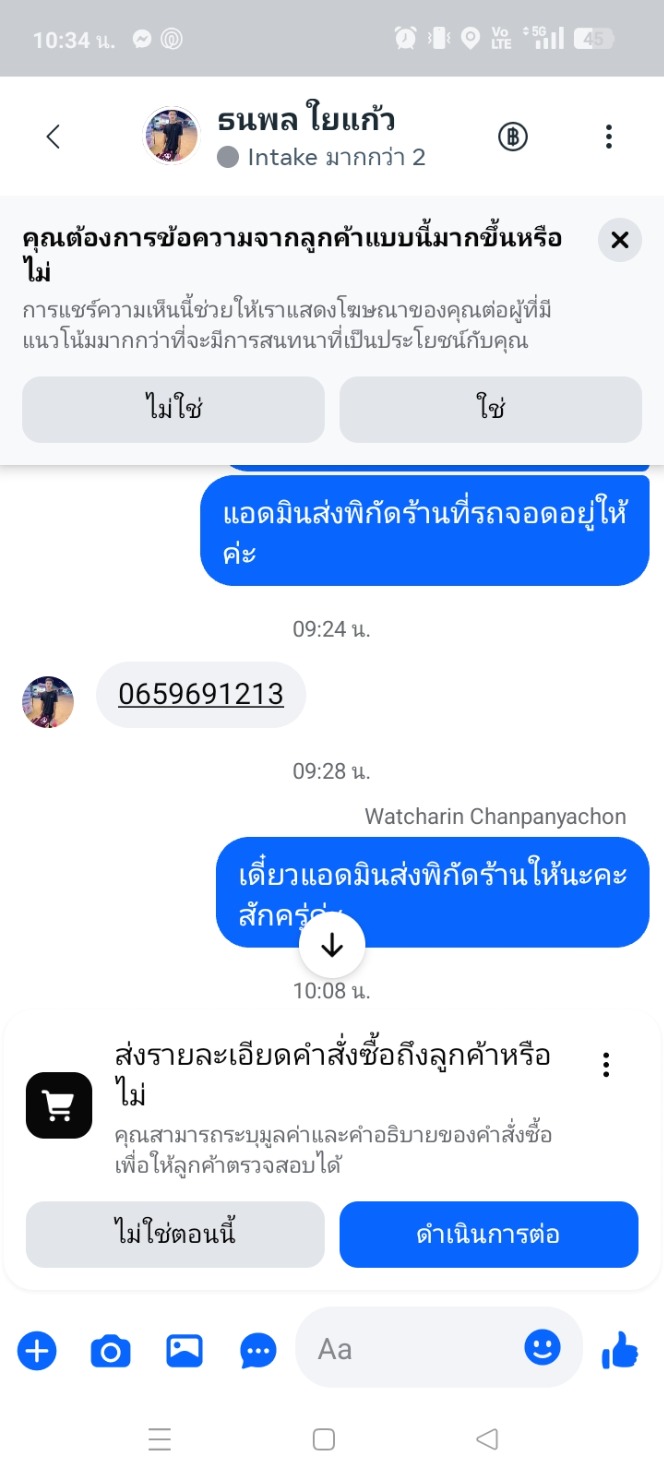The height and width of the screenshot is (1480, 664).
Task: Open the chat overflow menu
Action: pyautogui.click(x=608, y=137)
